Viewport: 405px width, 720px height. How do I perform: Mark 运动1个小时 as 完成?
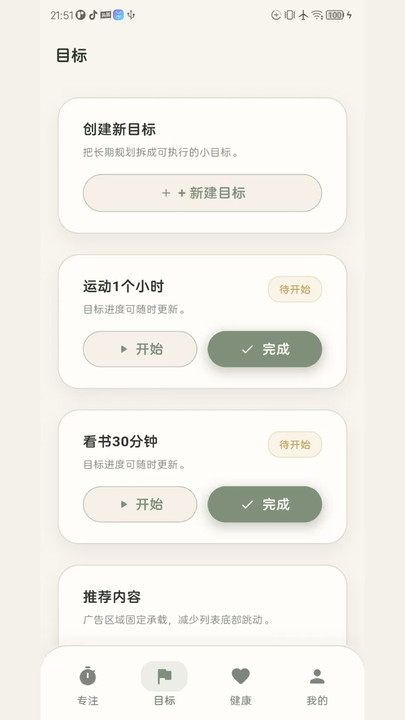[x=265, y=349]
